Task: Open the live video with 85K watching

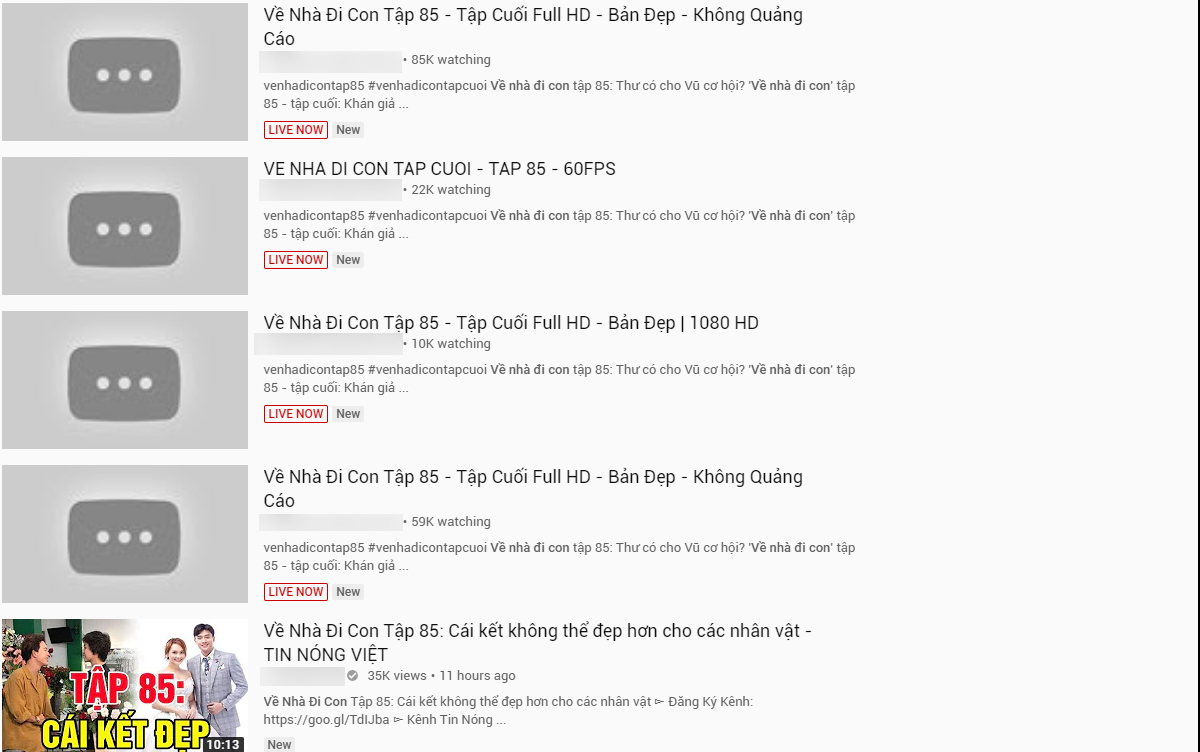Action: click(533, 16)
